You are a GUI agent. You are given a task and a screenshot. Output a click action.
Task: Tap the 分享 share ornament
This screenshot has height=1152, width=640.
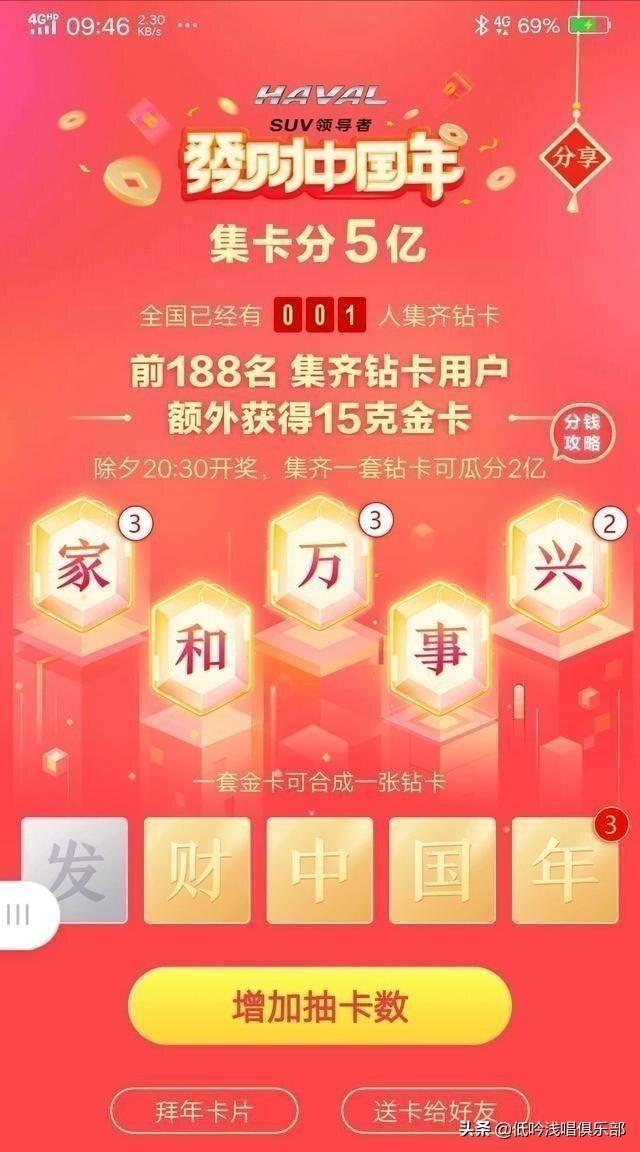573,159
